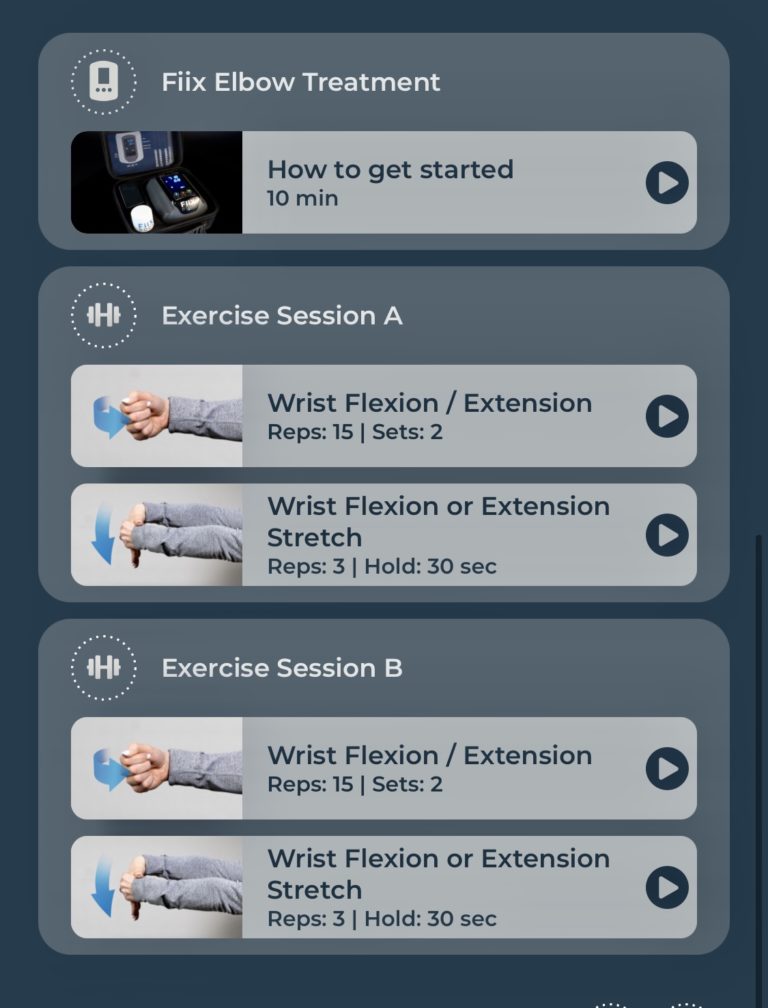Tap the stretch exercise thumbnail in Session B

pos(155,886)
